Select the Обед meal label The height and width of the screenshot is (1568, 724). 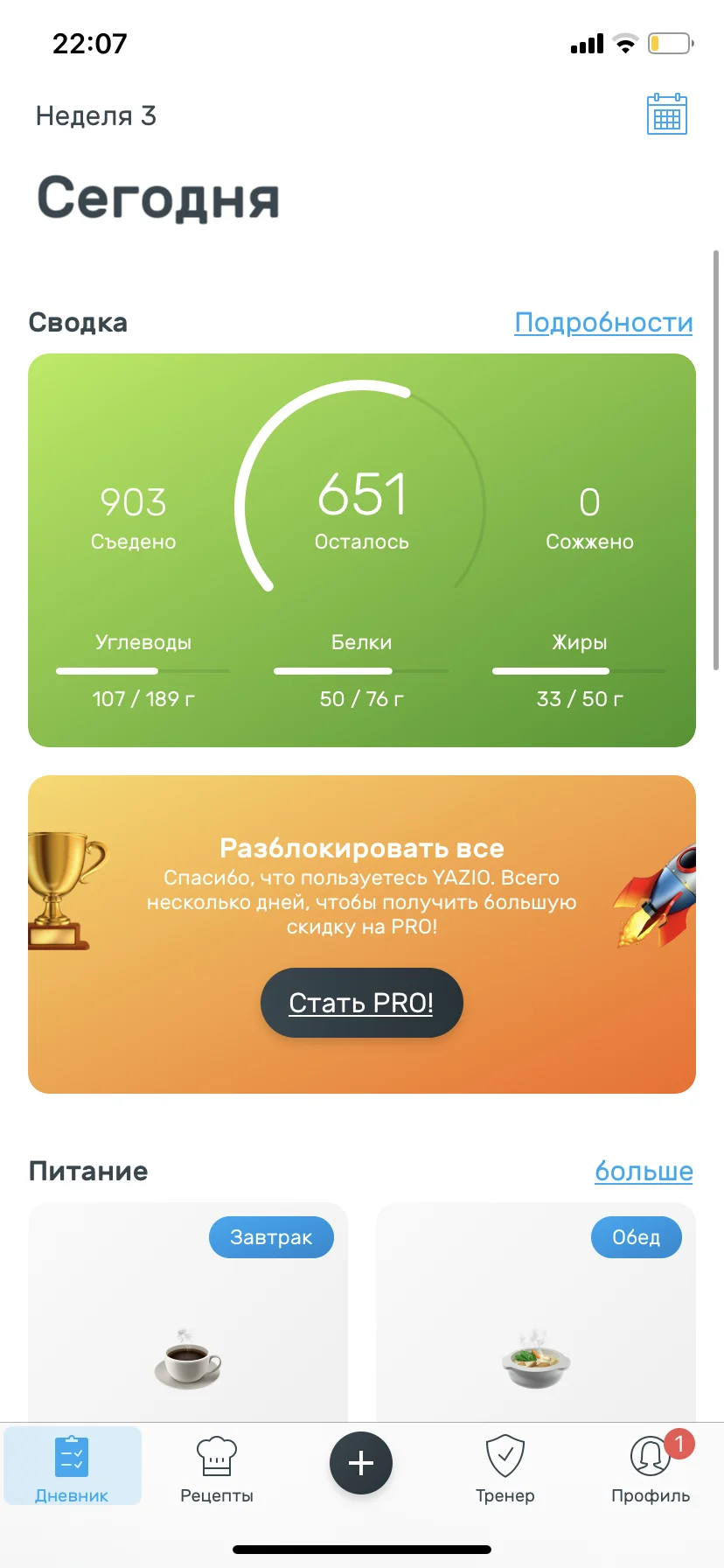click(x=636, y=1237)
